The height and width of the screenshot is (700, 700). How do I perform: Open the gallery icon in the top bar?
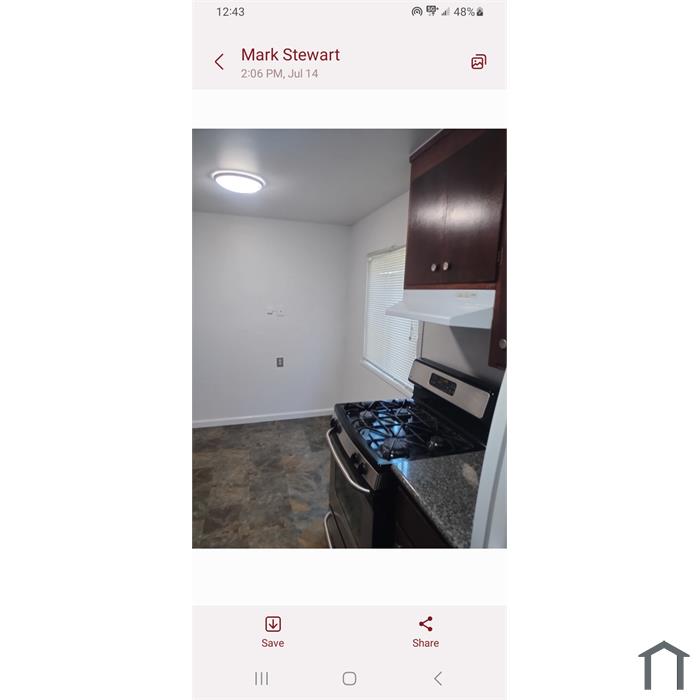(x=478, y=62)
